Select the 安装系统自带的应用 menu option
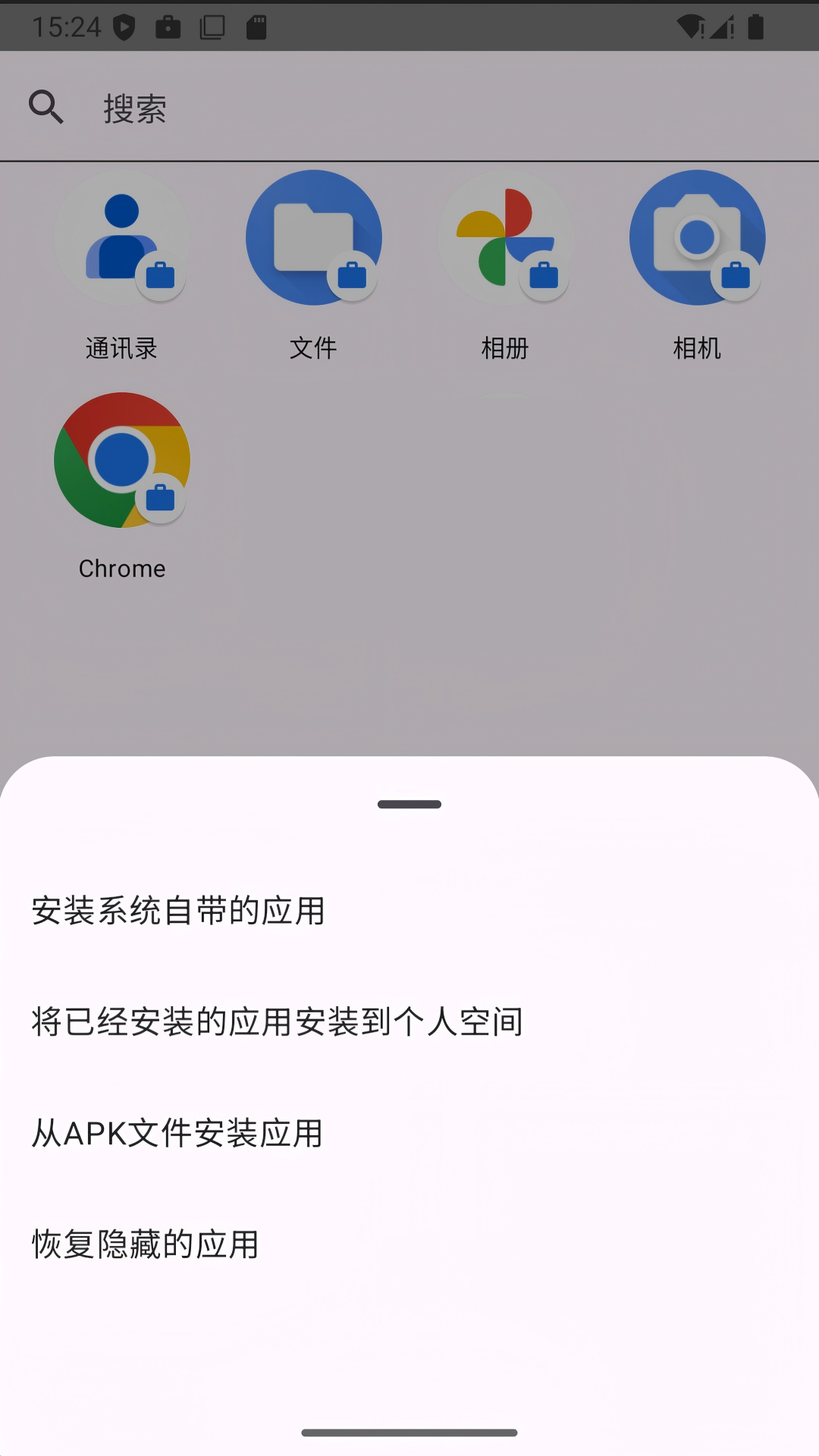The image size is (819, 1456). tap(177, 912)
